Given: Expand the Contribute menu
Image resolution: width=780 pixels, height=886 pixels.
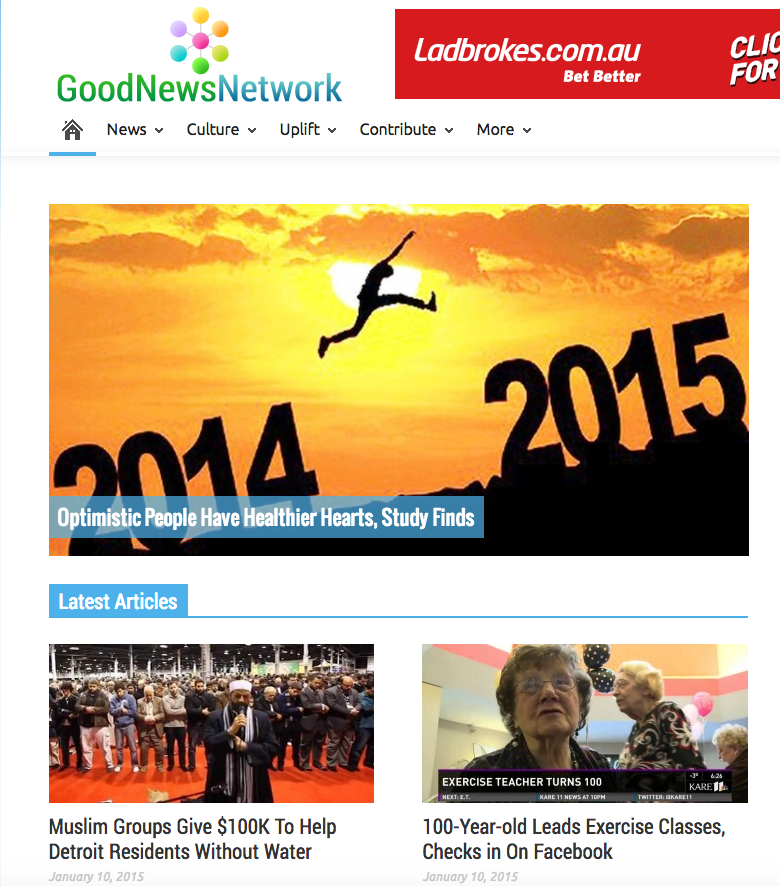Looking at the screenshot, I should pyautogui.click(x=406, y=130).
